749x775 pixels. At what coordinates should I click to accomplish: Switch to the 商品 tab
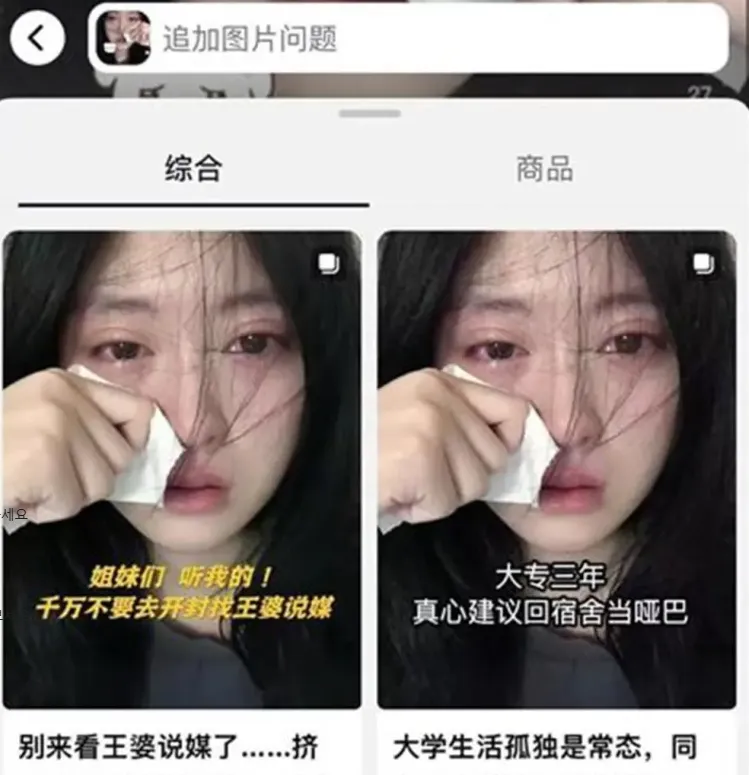pos(544,169)
